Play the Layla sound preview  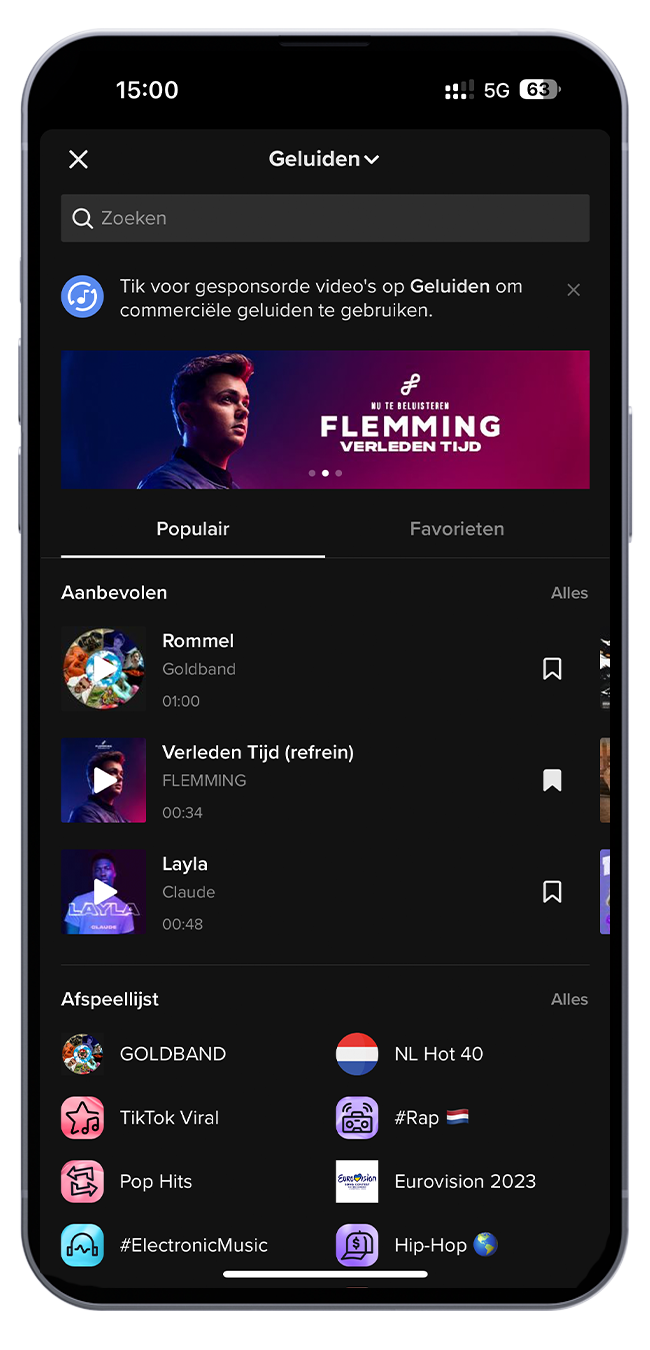point(103,892)
